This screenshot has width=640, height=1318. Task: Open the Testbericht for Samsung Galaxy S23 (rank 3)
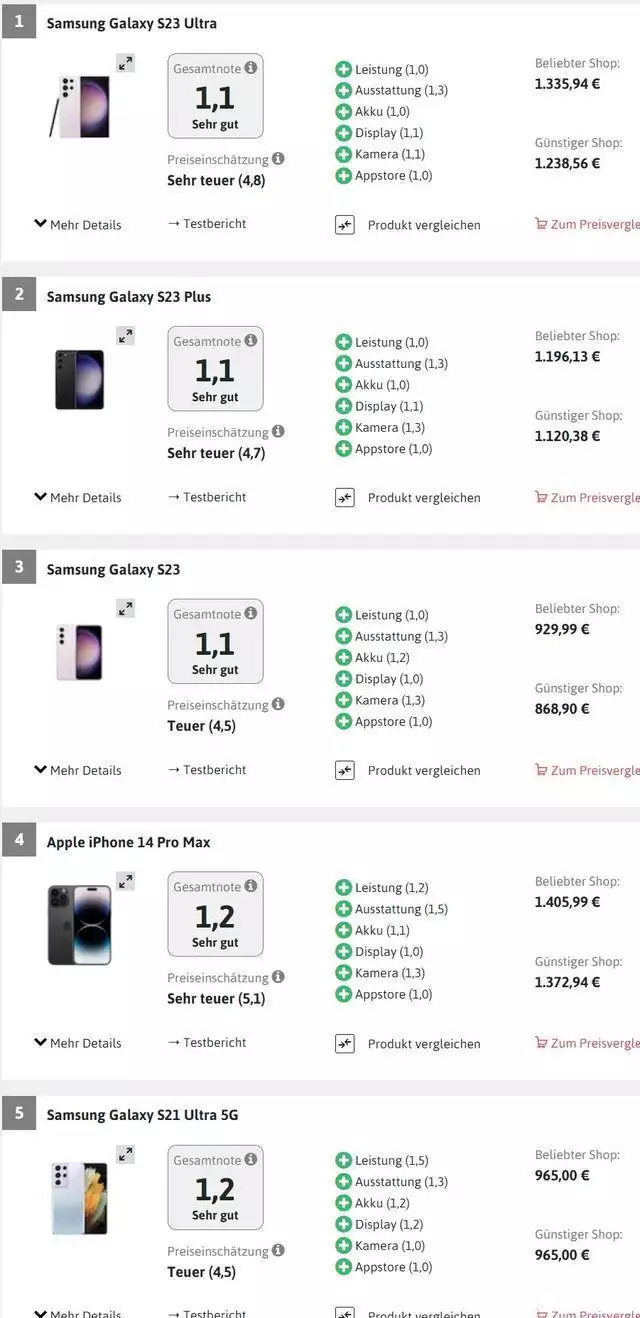point(207,770)
